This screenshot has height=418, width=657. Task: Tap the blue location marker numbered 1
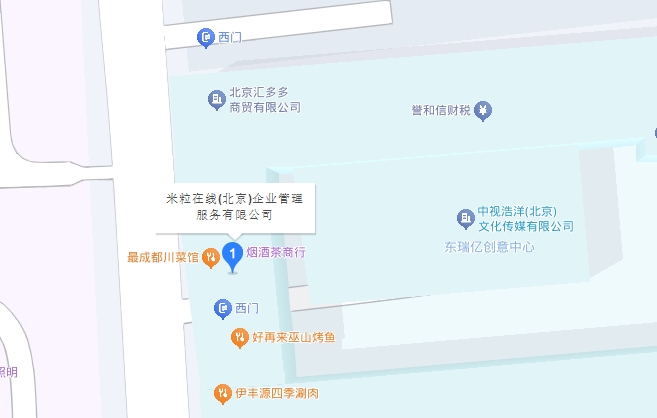point(233,258)
